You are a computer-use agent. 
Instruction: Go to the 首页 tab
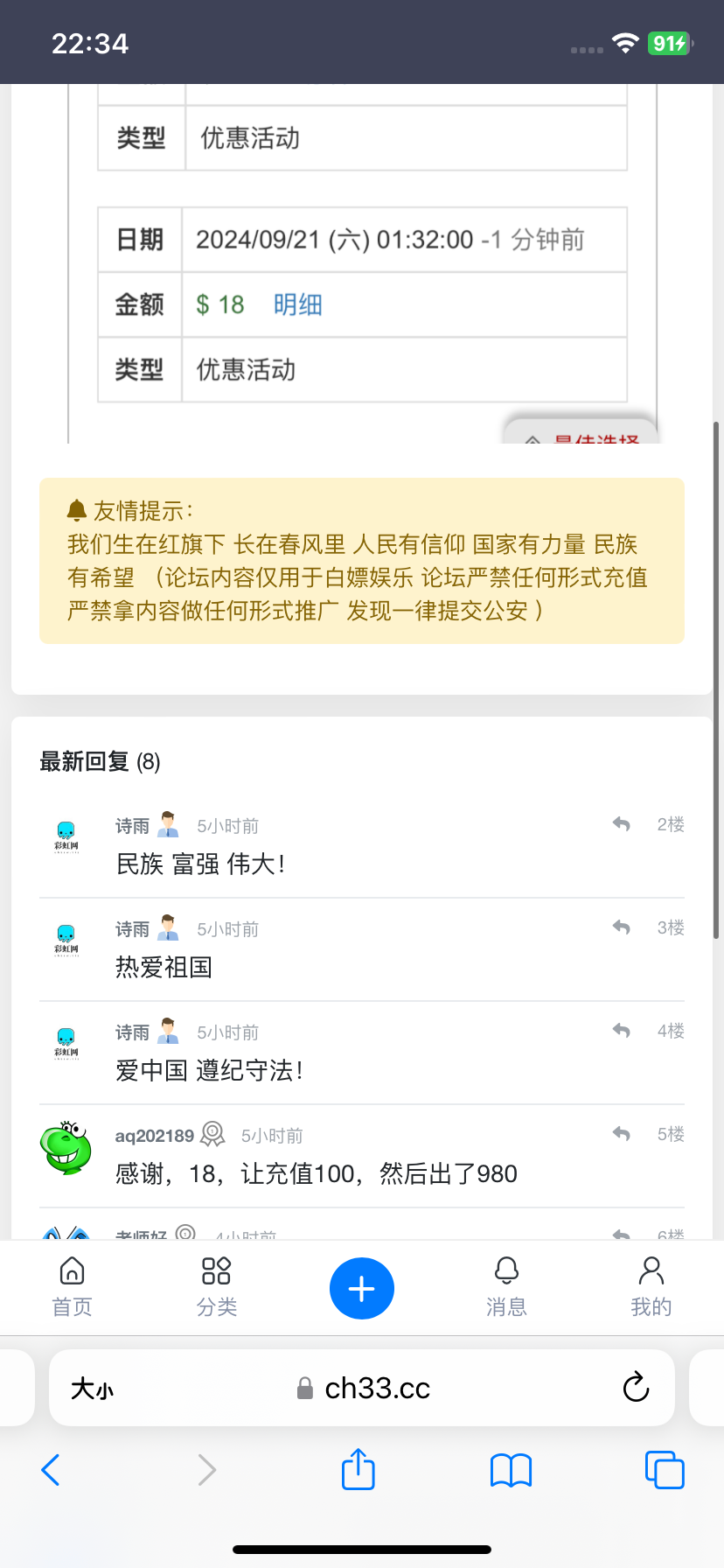click(72, 1287)
